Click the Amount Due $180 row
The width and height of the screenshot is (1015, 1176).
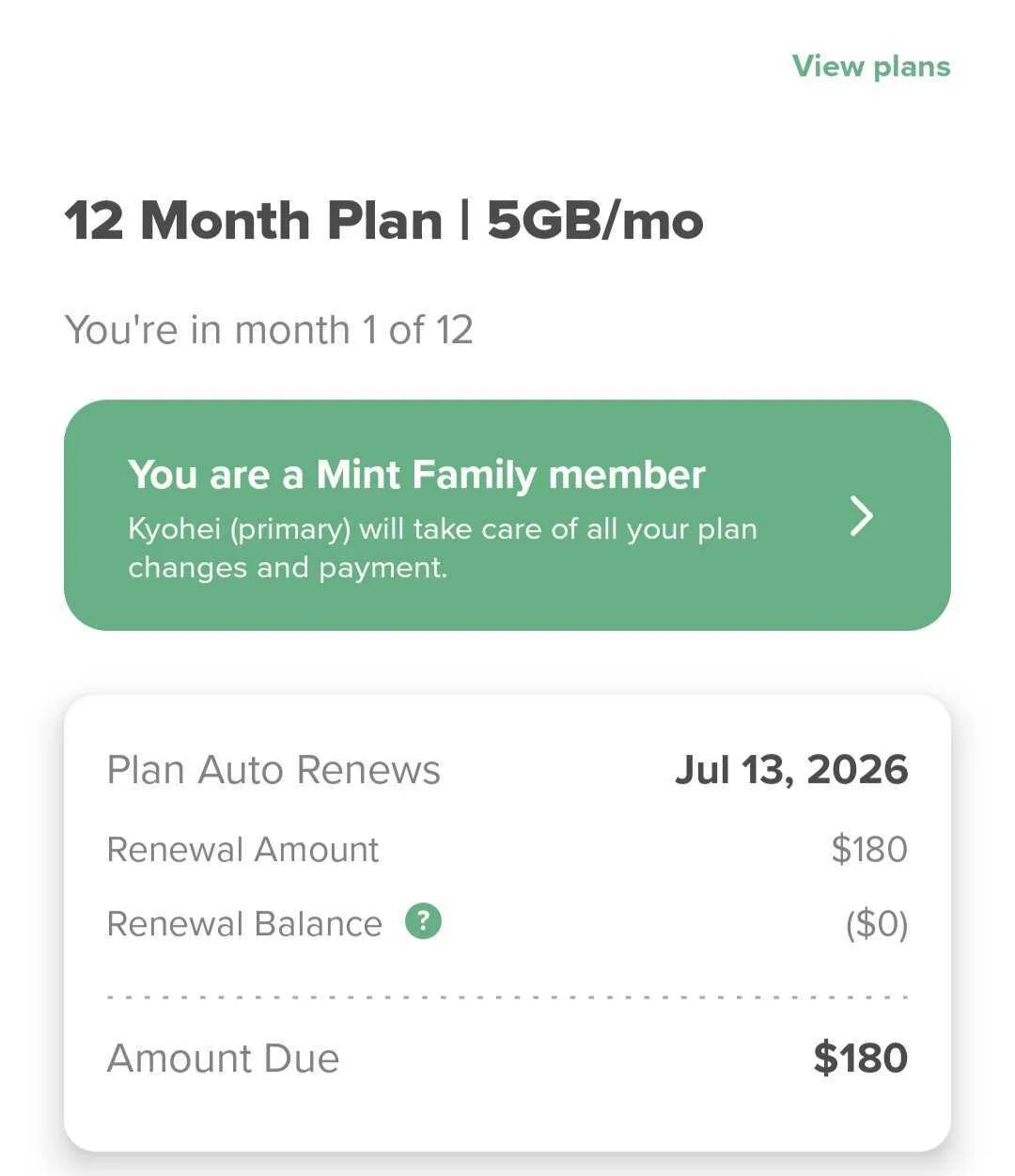507,1058
